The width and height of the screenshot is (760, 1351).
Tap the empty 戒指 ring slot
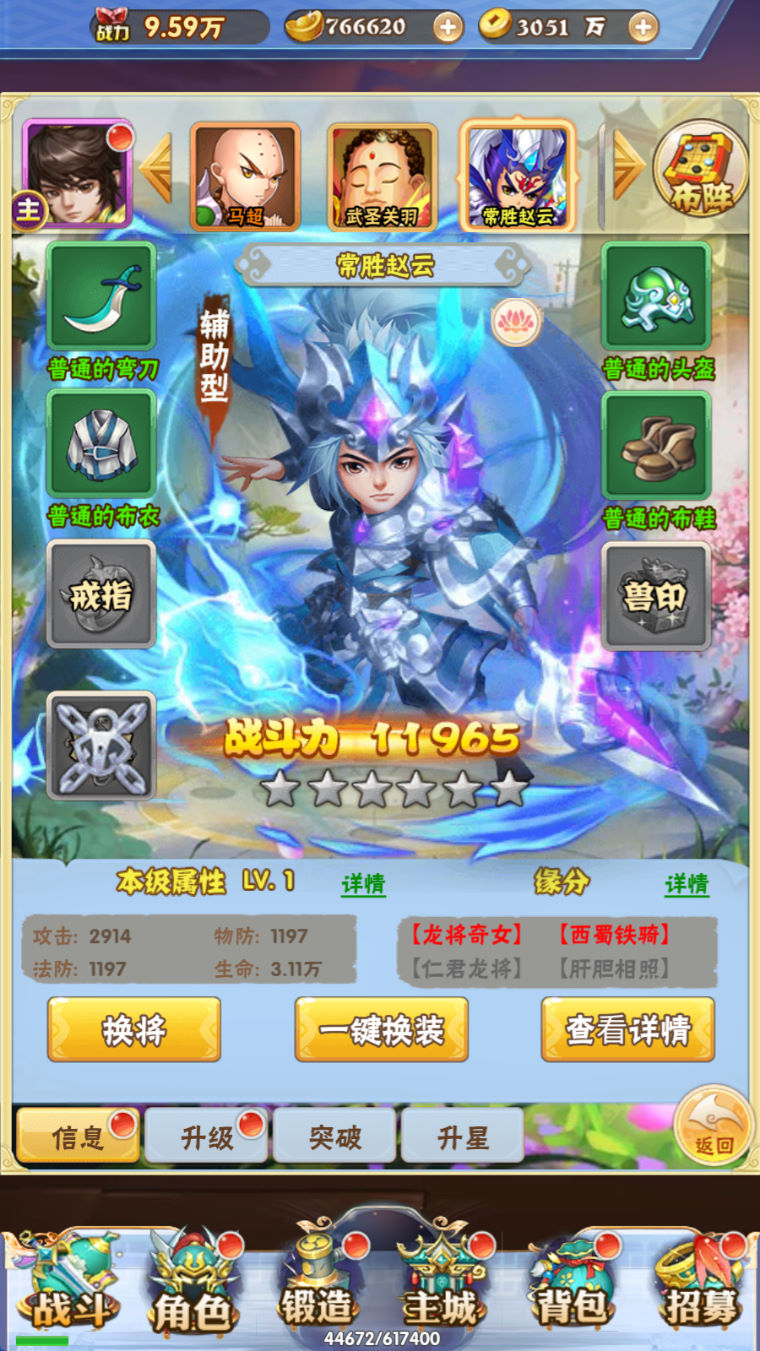(x=101, y=594)
